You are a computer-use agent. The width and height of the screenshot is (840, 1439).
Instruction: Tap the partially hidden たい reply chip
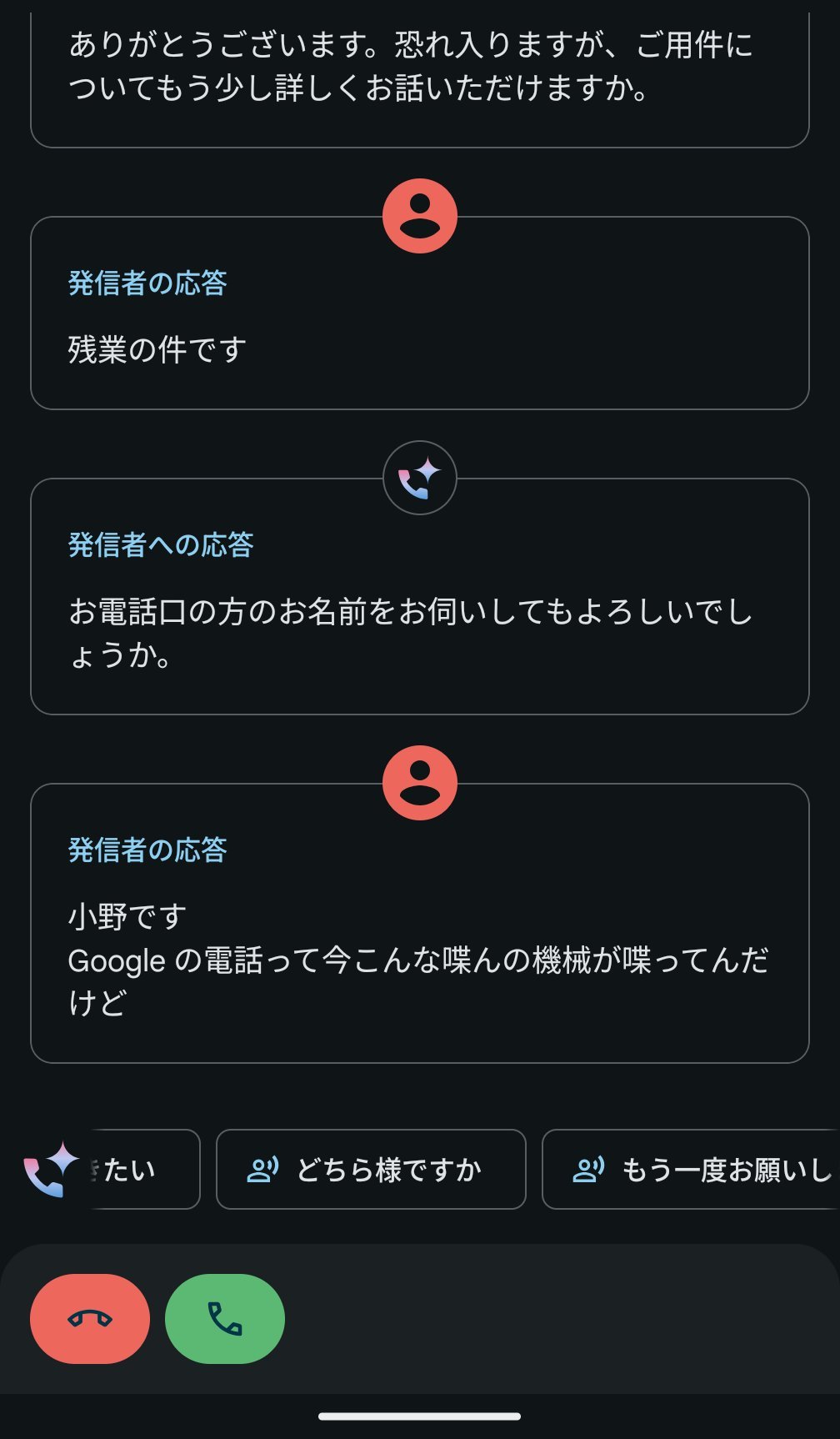coord(142,1170)
